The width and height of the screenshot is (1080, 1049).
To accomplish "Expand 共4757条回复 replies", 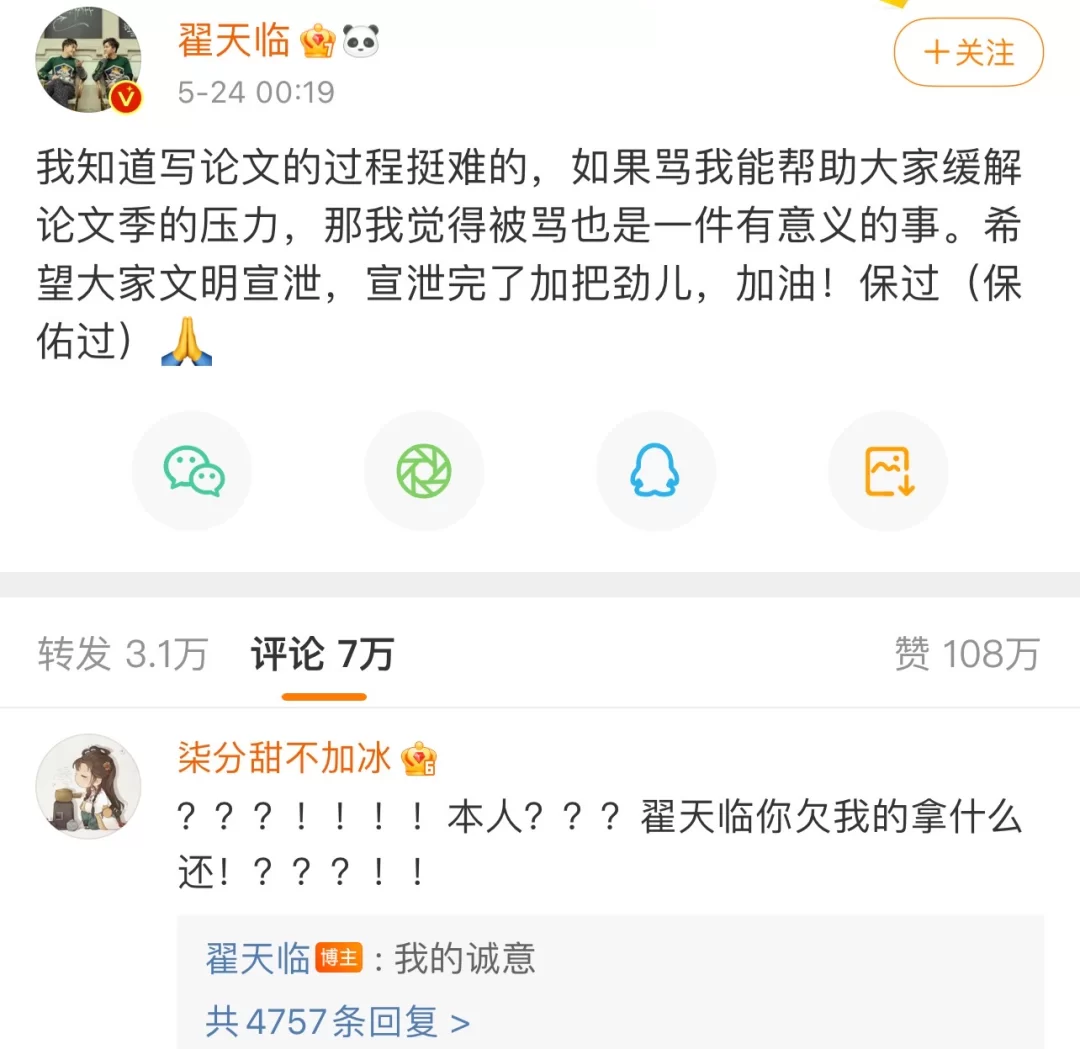I will coord(337,1021).
